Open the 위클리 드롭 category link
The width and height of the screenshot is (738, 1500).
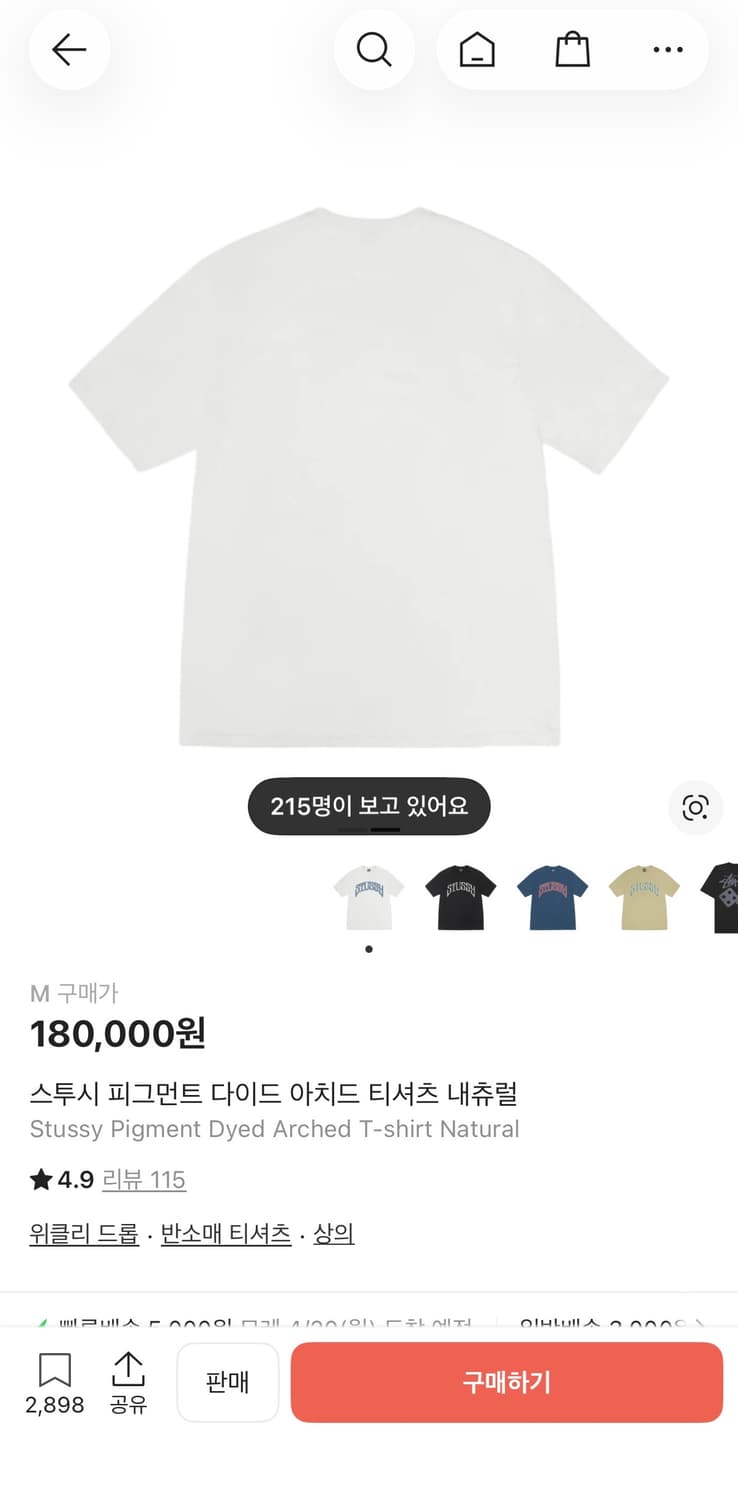point(83,1234)
